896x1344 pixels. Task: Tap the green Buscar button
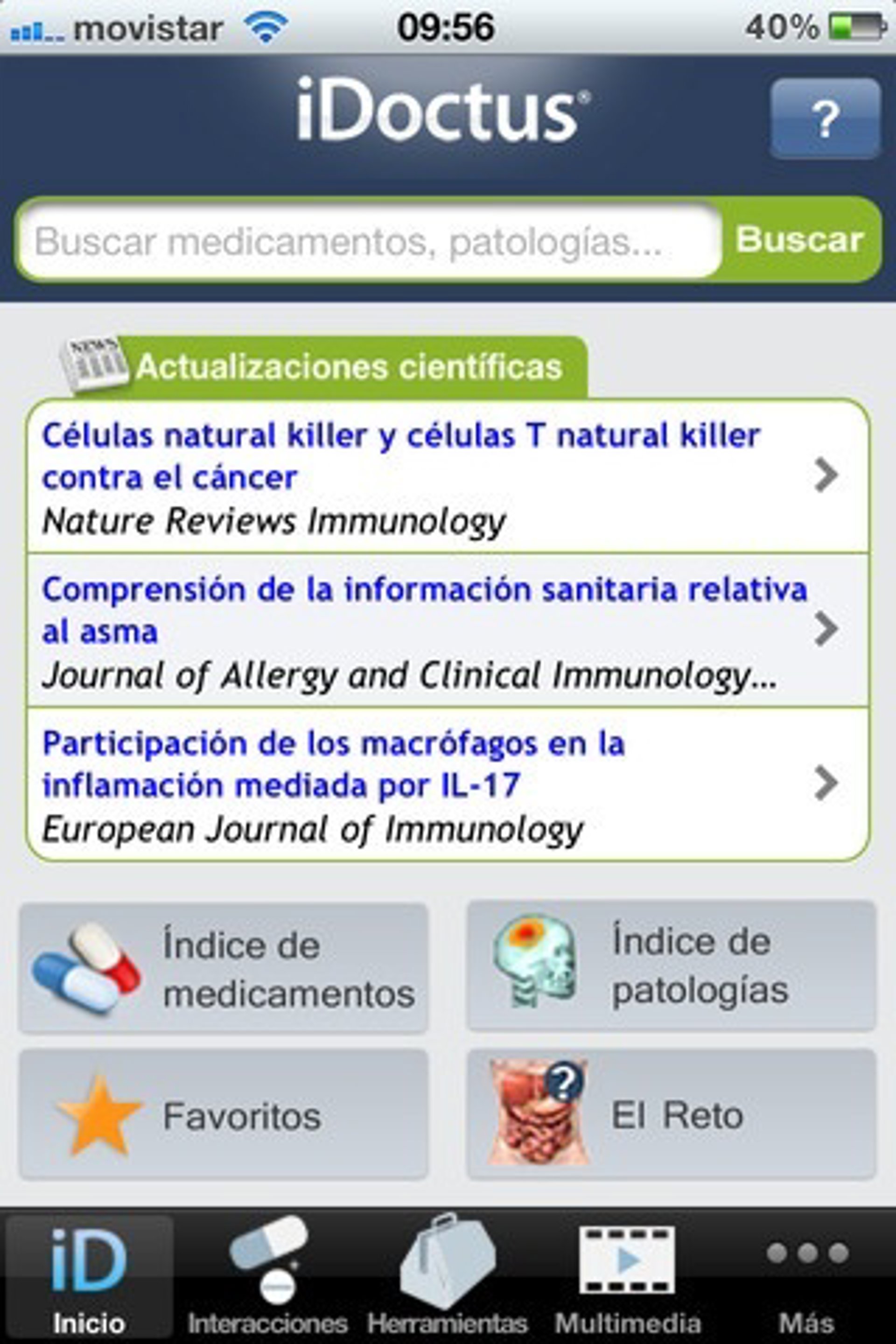coord(799,239)
